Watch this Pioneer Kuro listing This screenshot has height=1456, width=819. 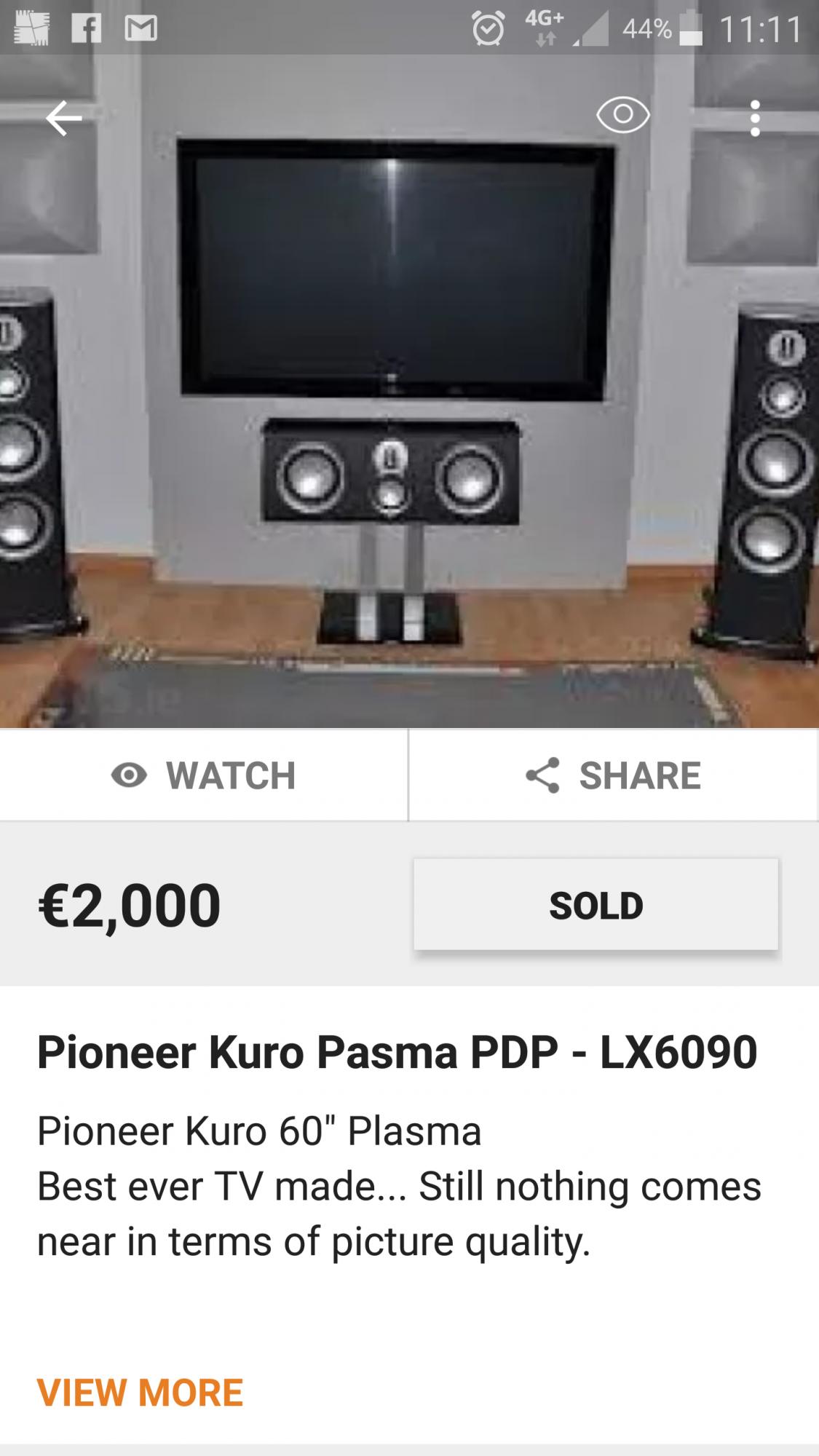pos(204,775)
